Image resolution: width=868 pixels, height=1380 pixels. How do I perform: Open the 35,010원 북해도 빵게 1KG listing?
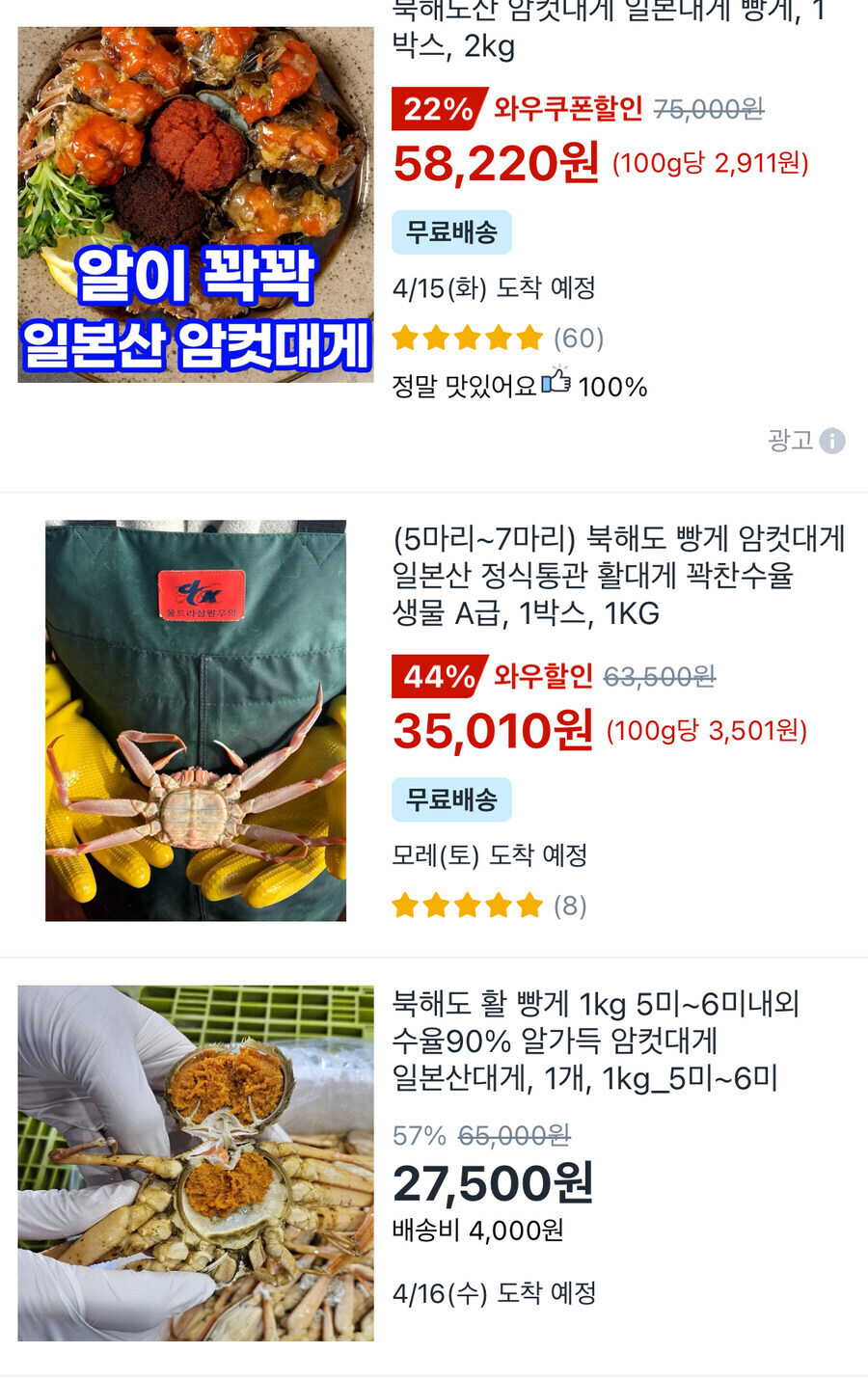618,575
